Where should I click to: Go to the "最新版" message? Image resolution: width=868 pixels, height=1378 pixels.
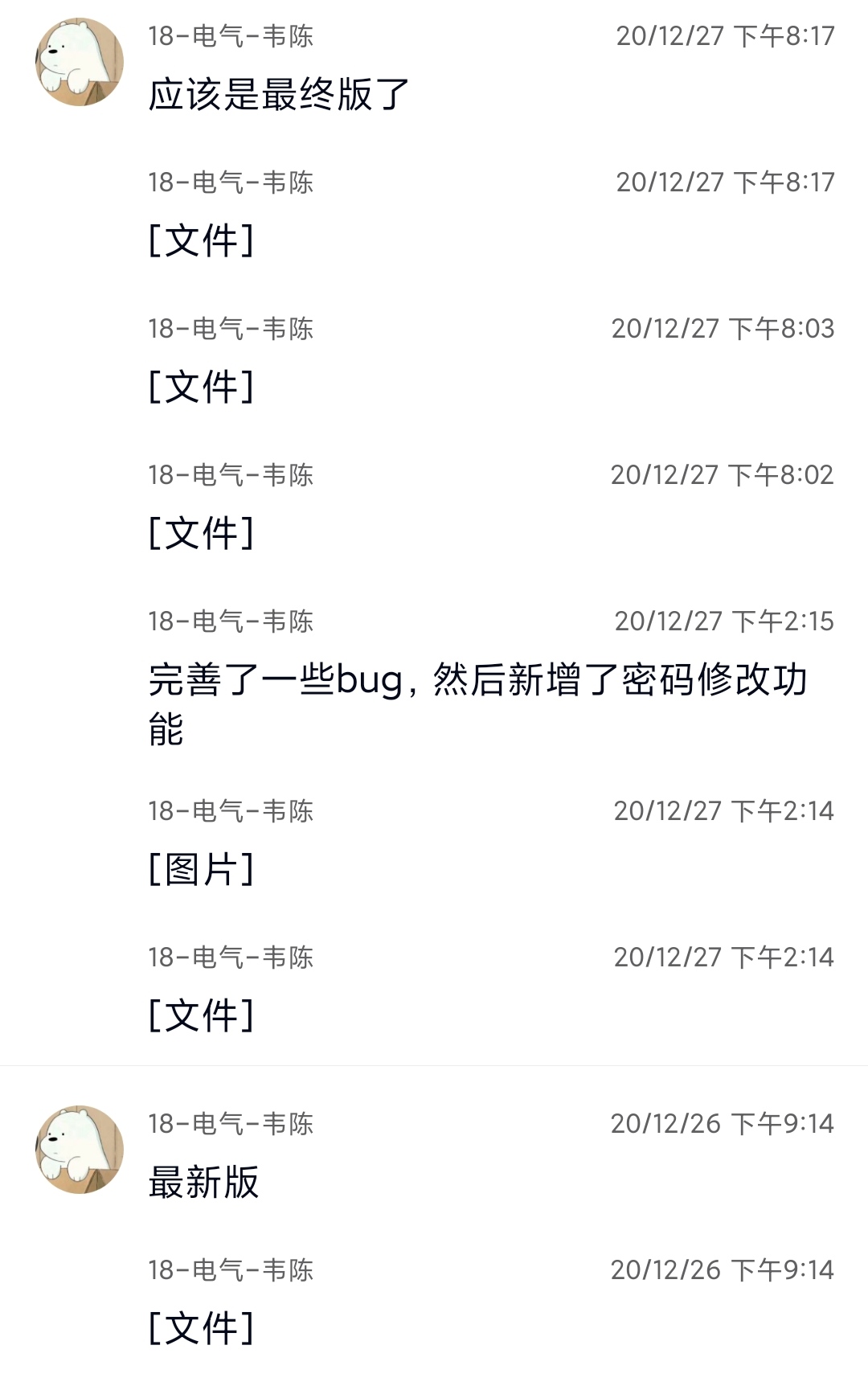[x=204, y=1183]
